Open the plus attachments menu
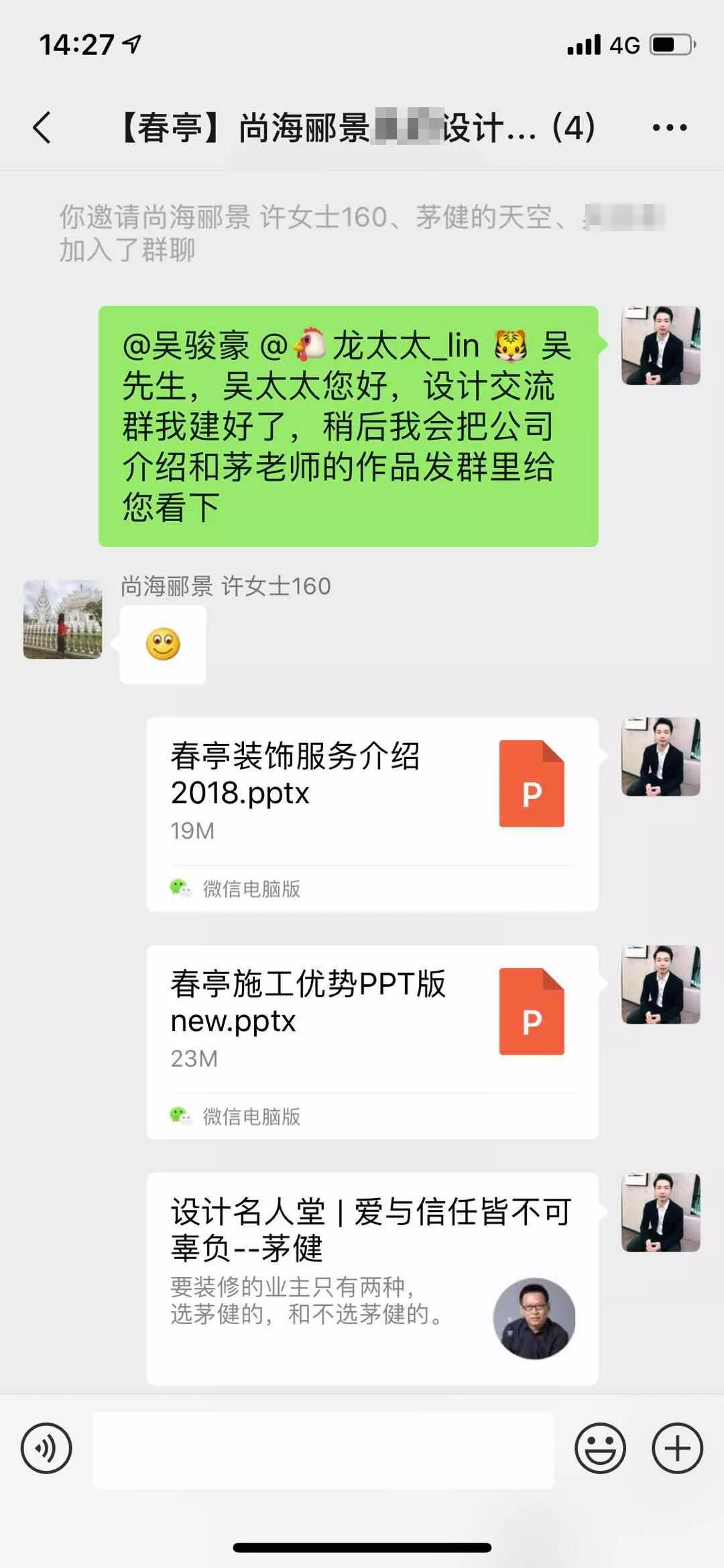The image size is (724, 1568). pyautogui.click(x=677, y=1448)
